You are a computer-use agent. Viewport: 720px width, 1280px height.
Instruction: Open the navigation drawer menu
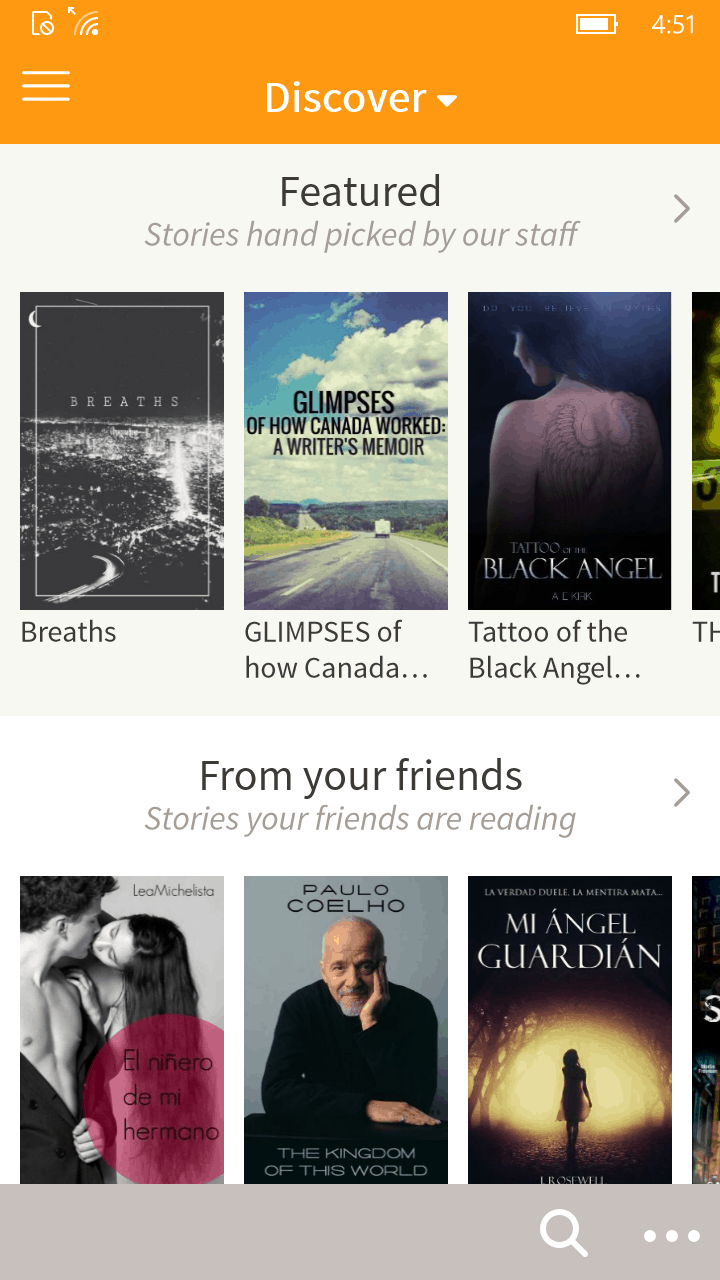45,87
